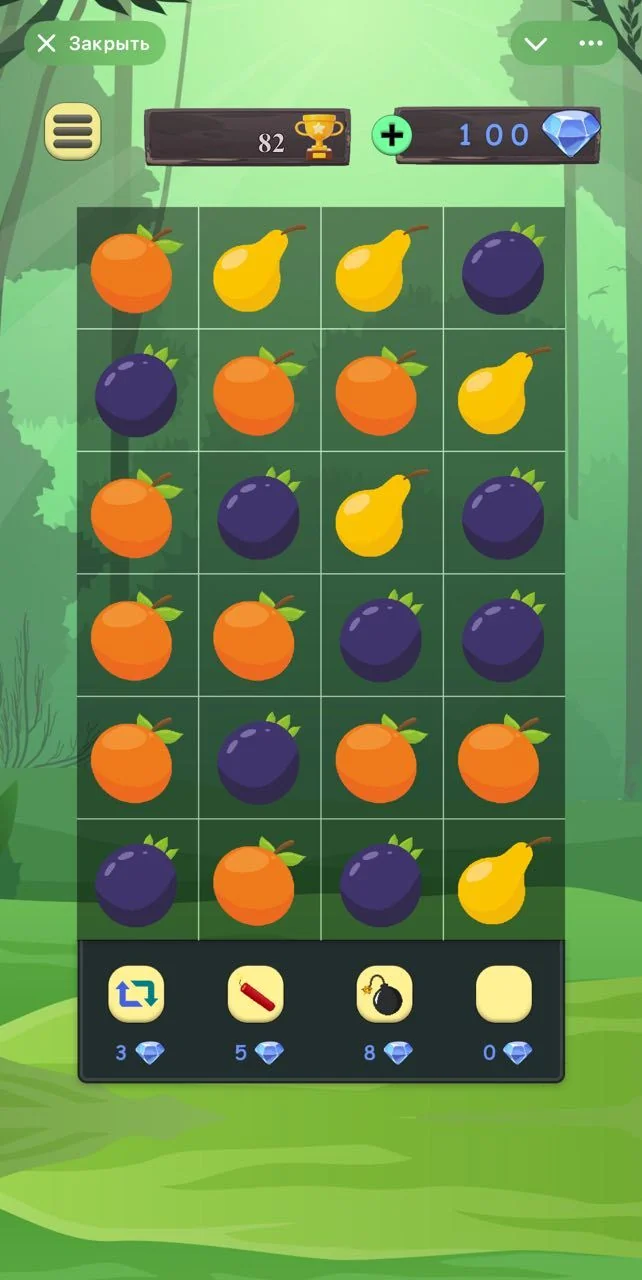Use the dynamite booster costing 5 diamonds
This screenshot has width=642, height=1280.
[256, 994]
